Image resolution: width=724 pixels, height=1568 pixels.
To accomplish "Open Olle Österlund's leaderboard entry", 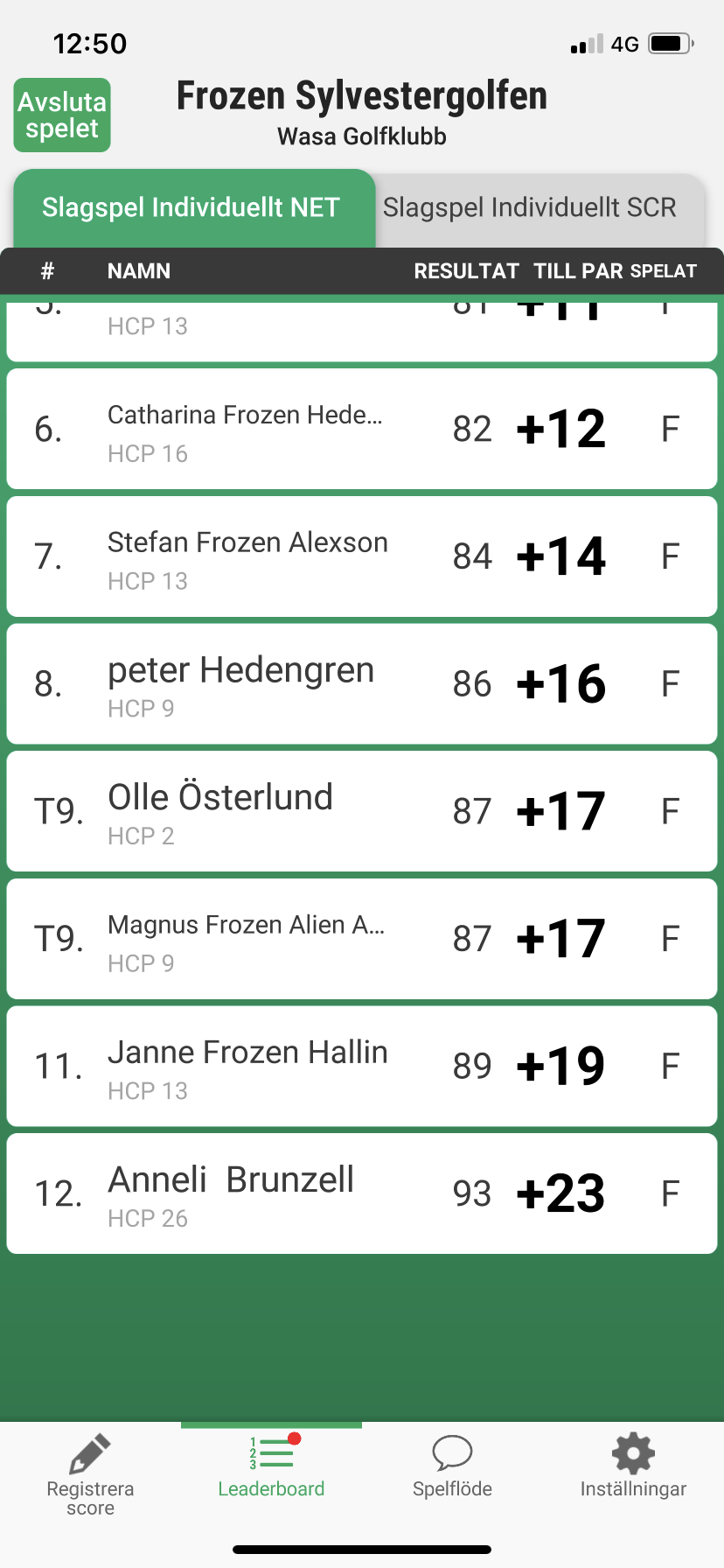I will coord(362,811).
